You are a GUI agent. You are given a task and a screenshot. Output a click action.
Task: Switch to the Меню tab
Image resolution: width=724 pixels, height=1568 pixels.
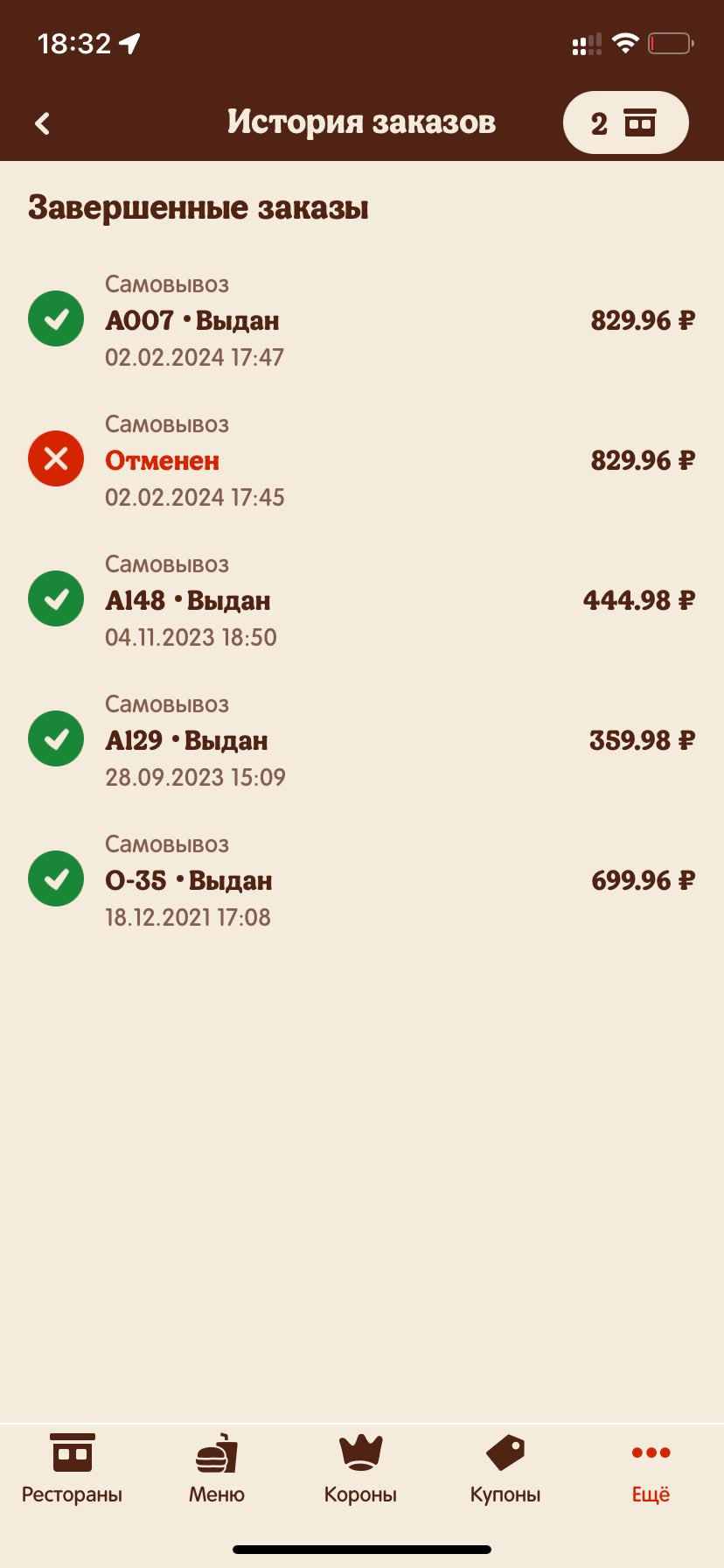click(217, 1469)
